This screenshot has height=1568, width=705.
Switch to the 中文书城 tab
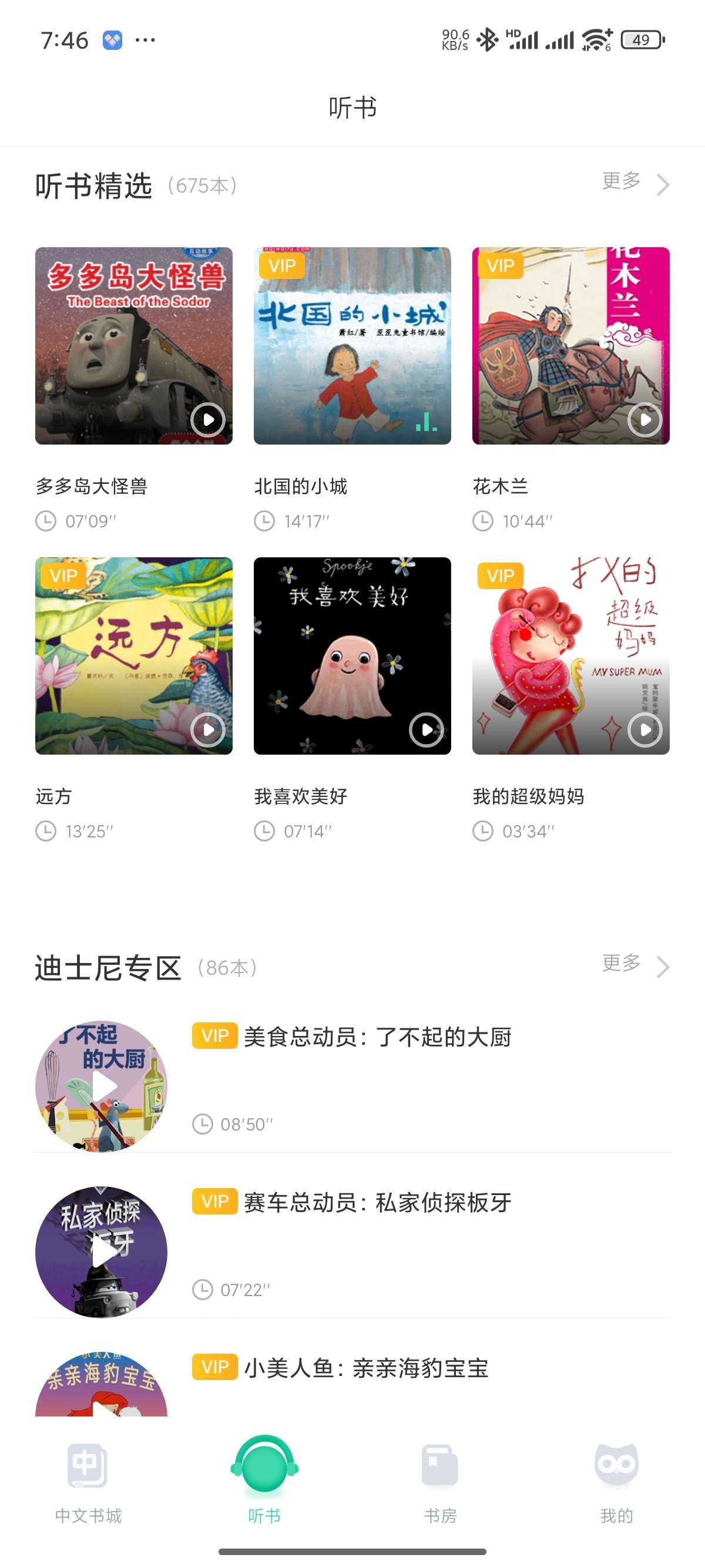88,1480
